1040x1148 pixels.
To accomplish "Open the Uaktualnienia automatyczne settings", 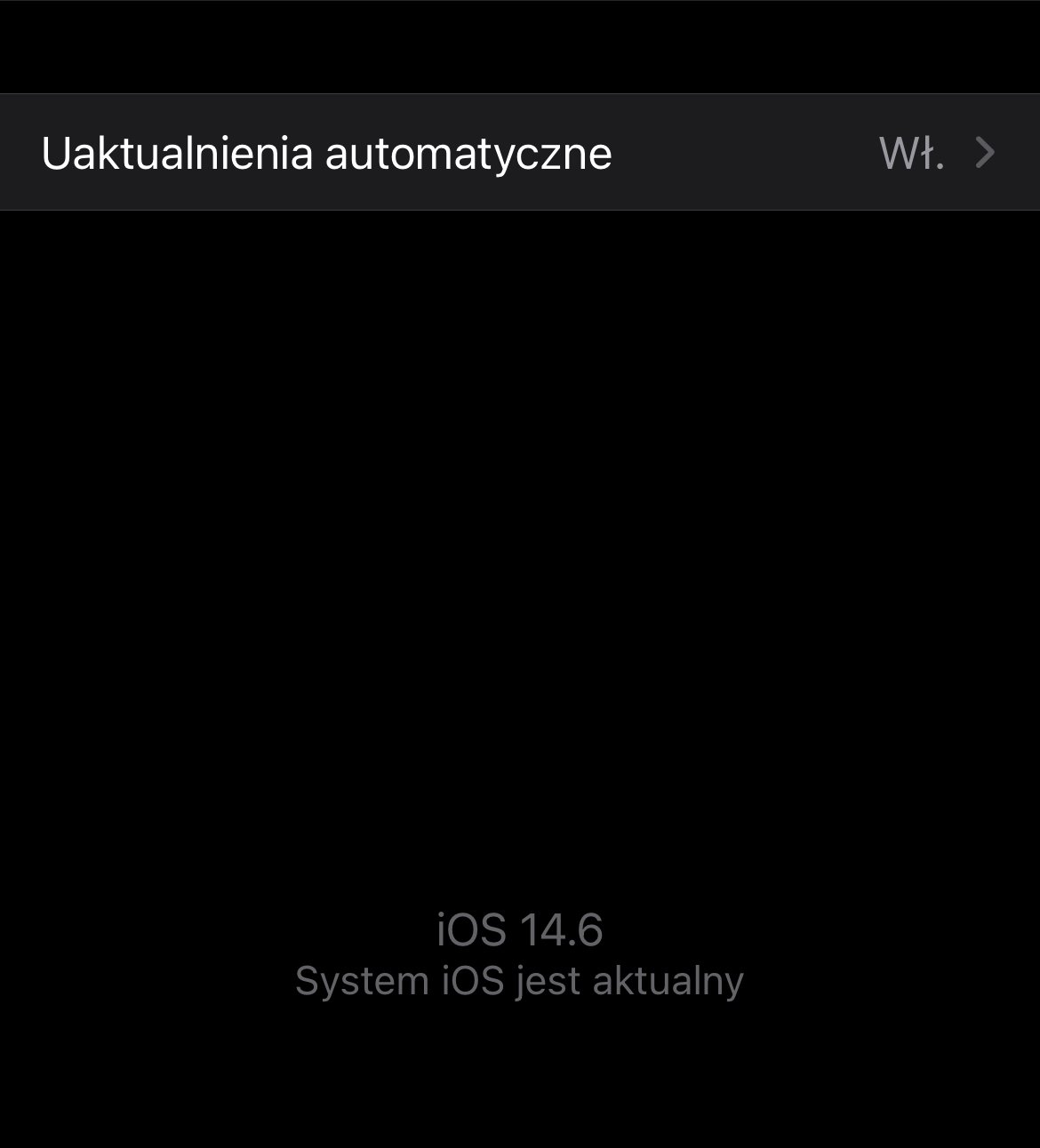I will point(519,153).
